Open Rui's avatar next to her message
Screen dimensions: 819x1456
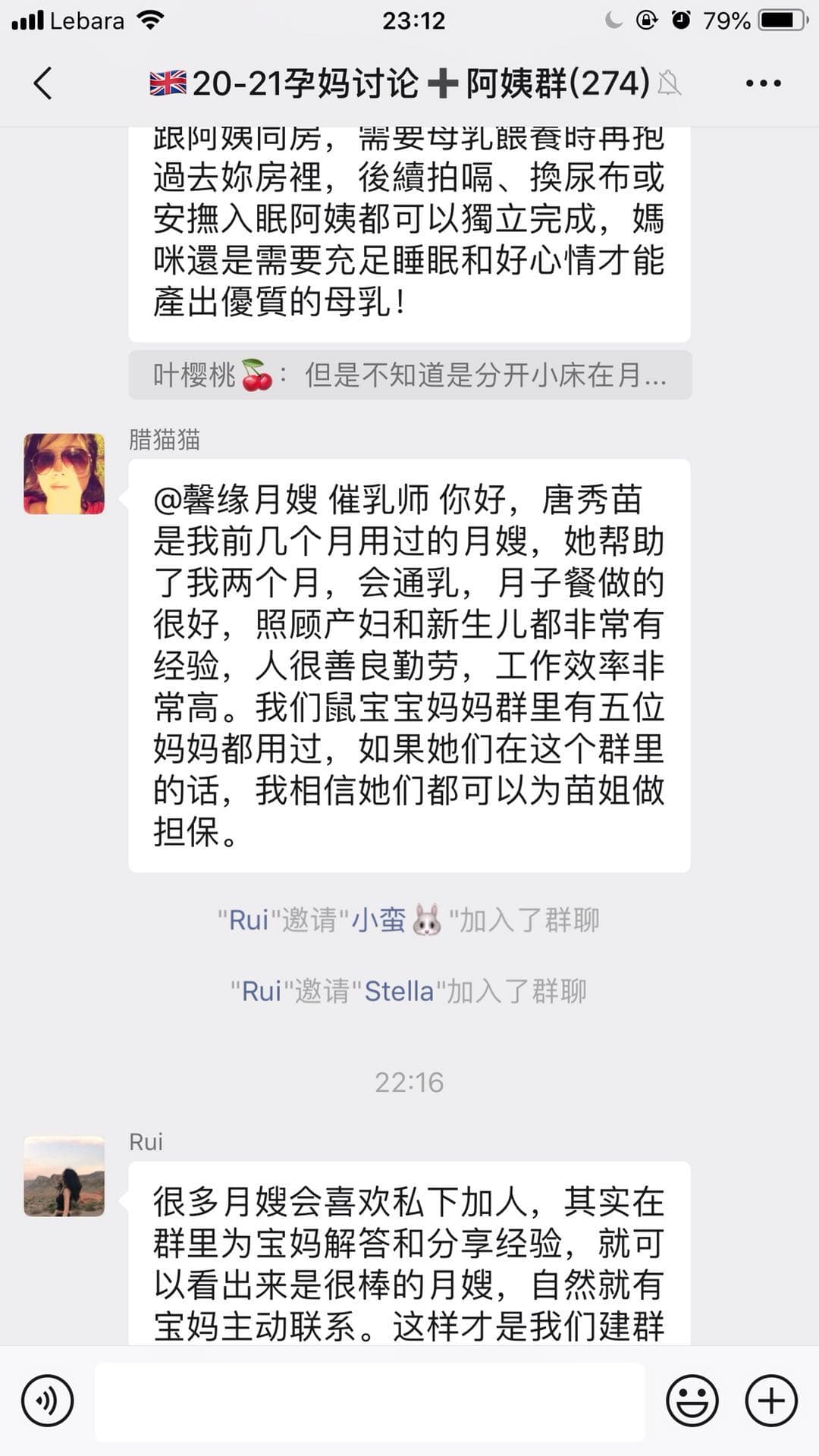64,1176
